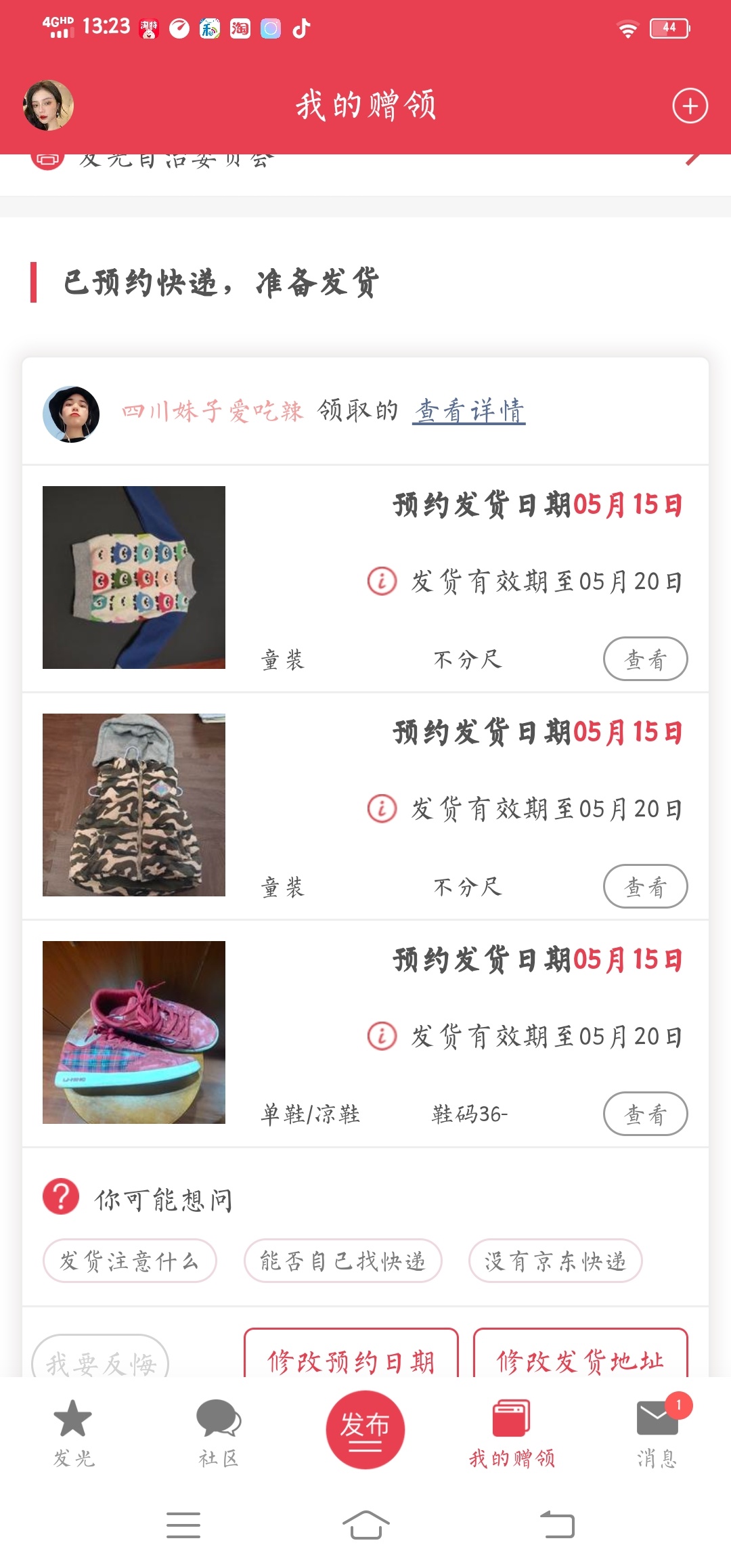Tap 修改预约日期 to change the date
Screen dimensions: 731x1568
351,1357
